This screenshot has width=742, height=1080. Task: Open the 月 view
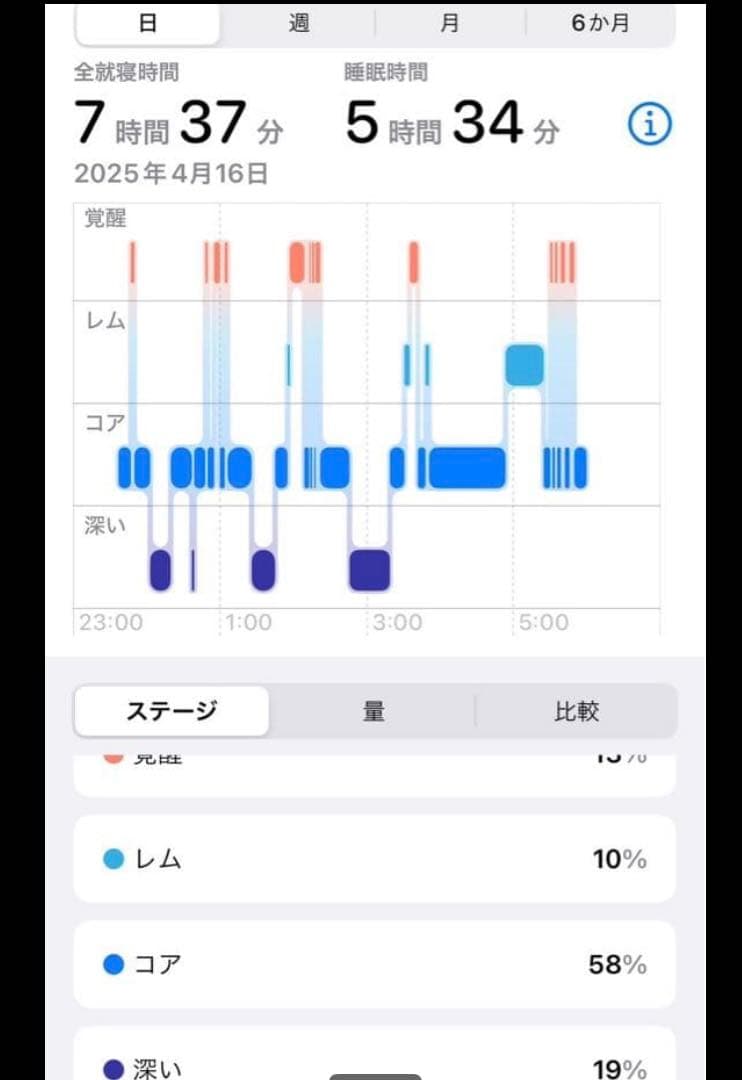[449, 24]
